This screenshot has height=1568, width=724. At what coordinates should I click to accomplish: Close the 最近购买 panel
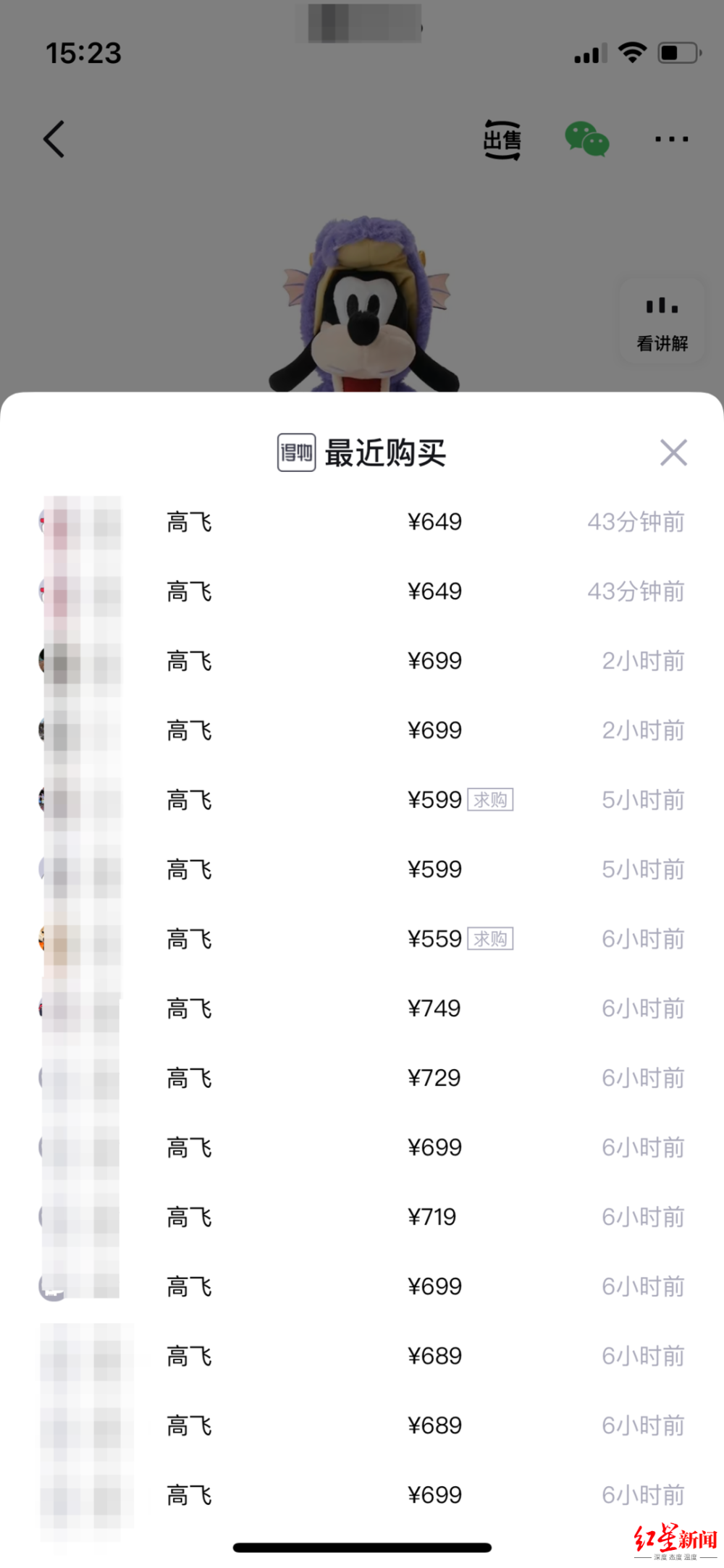tap(673, 452)
